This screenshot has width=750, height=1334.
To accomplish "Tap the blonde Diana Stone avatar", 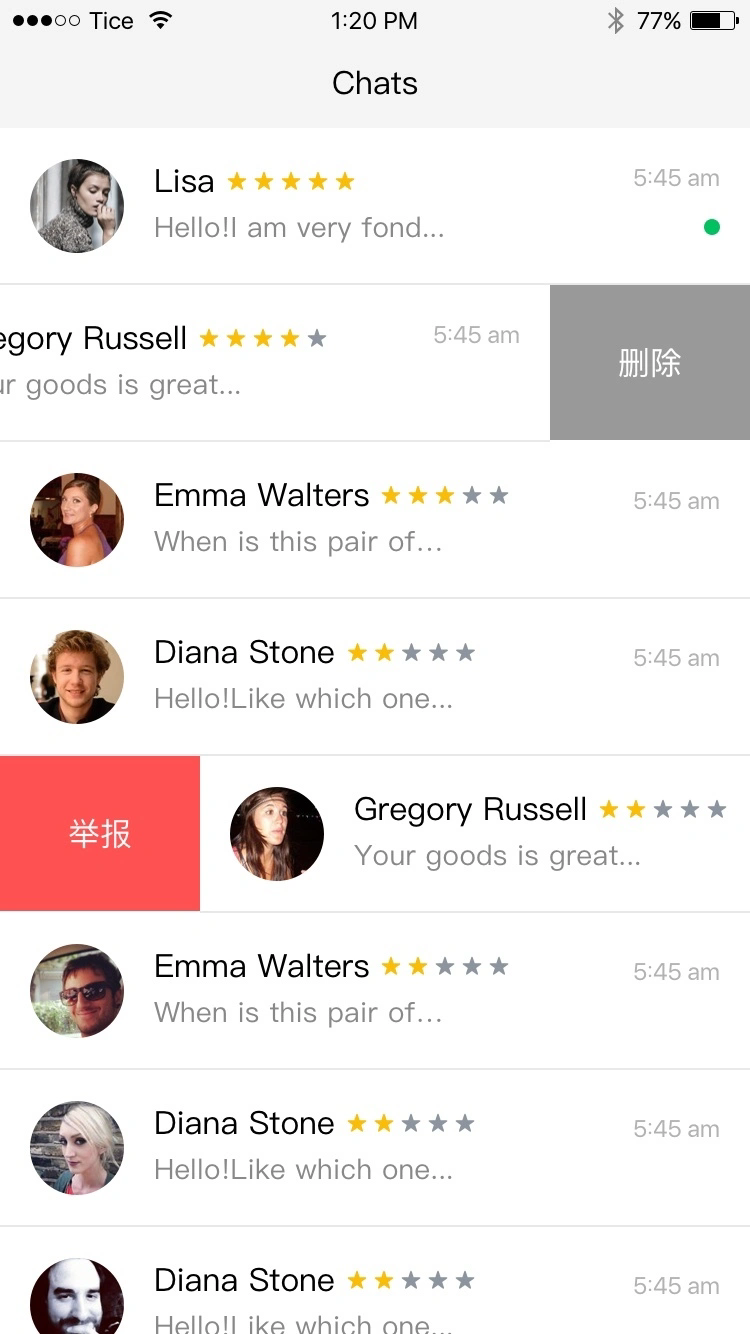I will point(77,1147).
